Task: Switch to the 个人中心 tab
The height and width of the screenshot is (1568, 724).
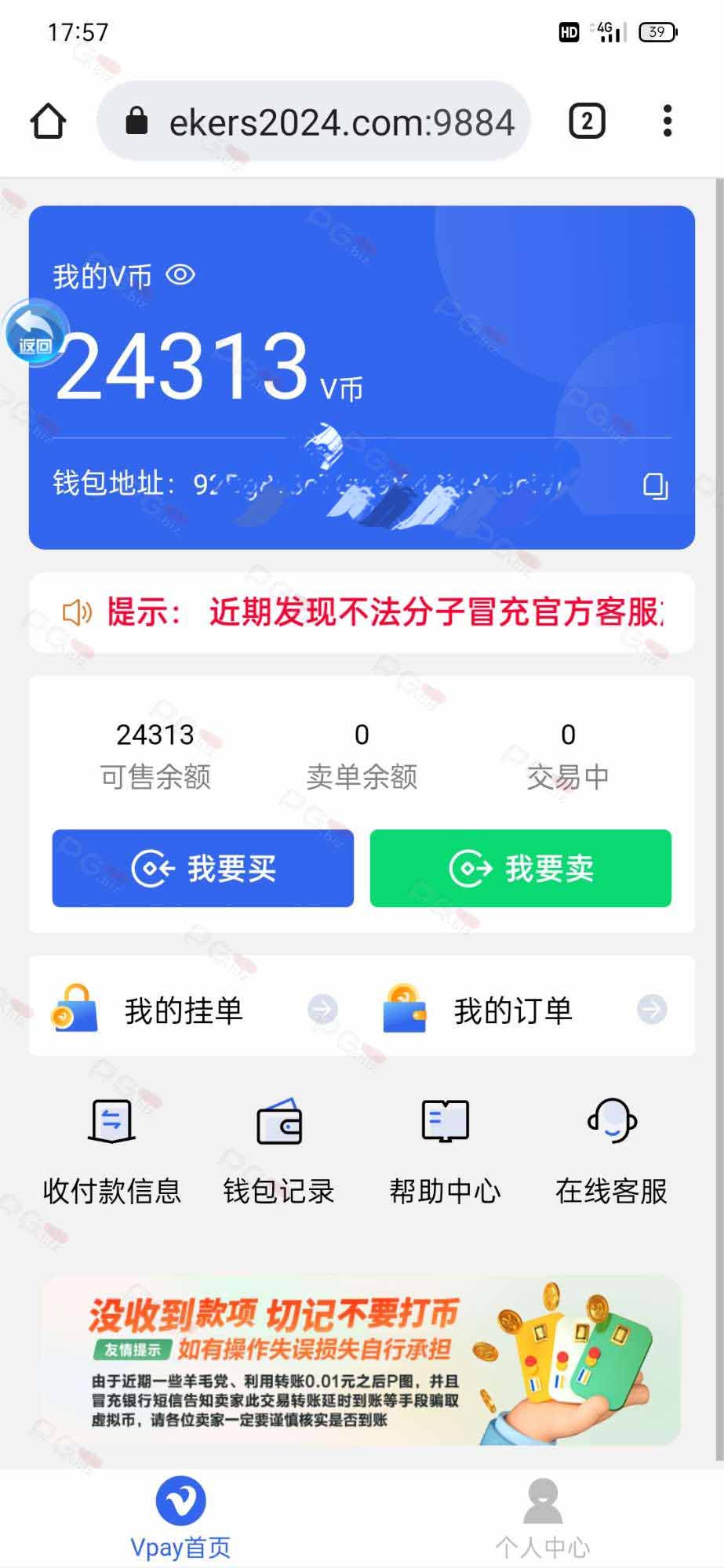Action: pyautogui.click(x=543, y=1519)
